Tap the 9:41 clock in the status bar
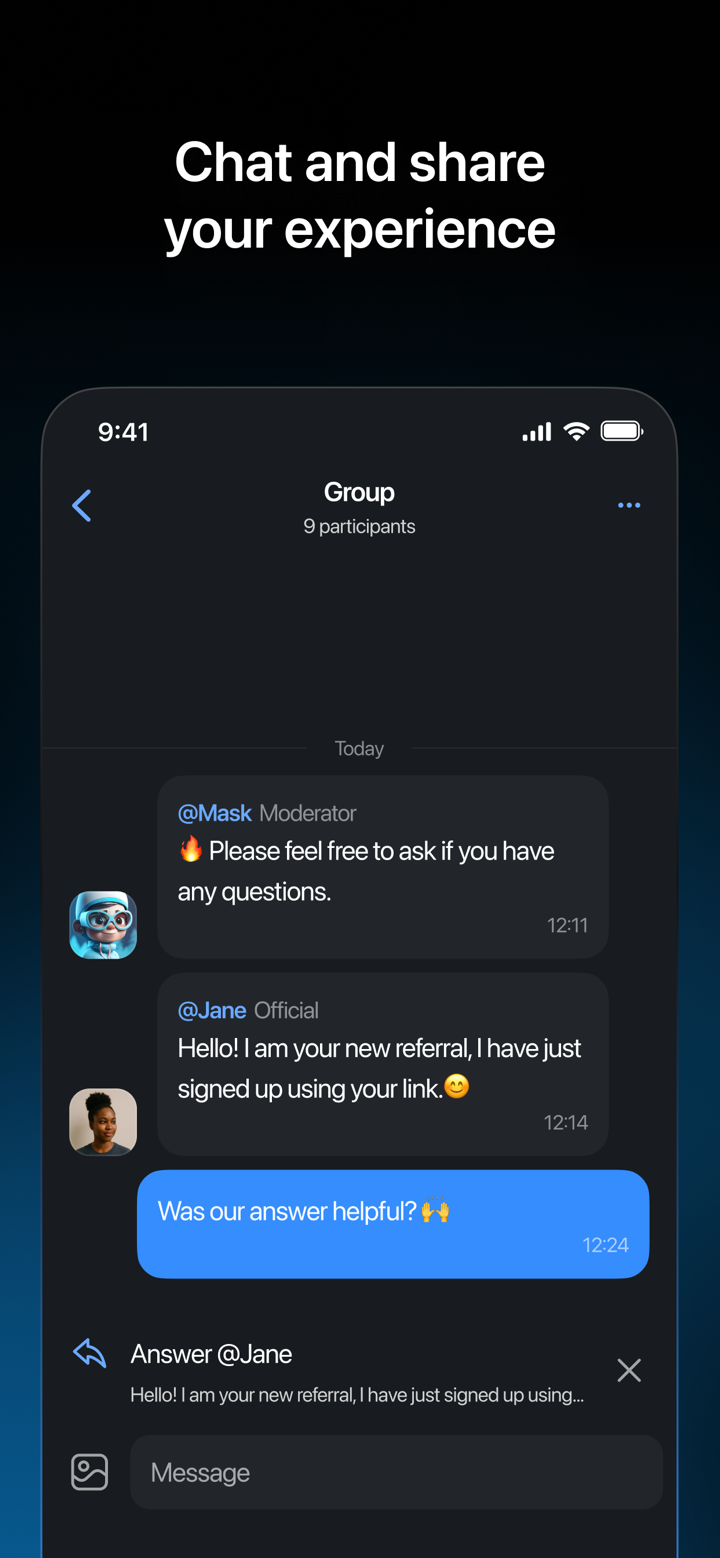The image size is (720, 1558). [x=123, y=431]
